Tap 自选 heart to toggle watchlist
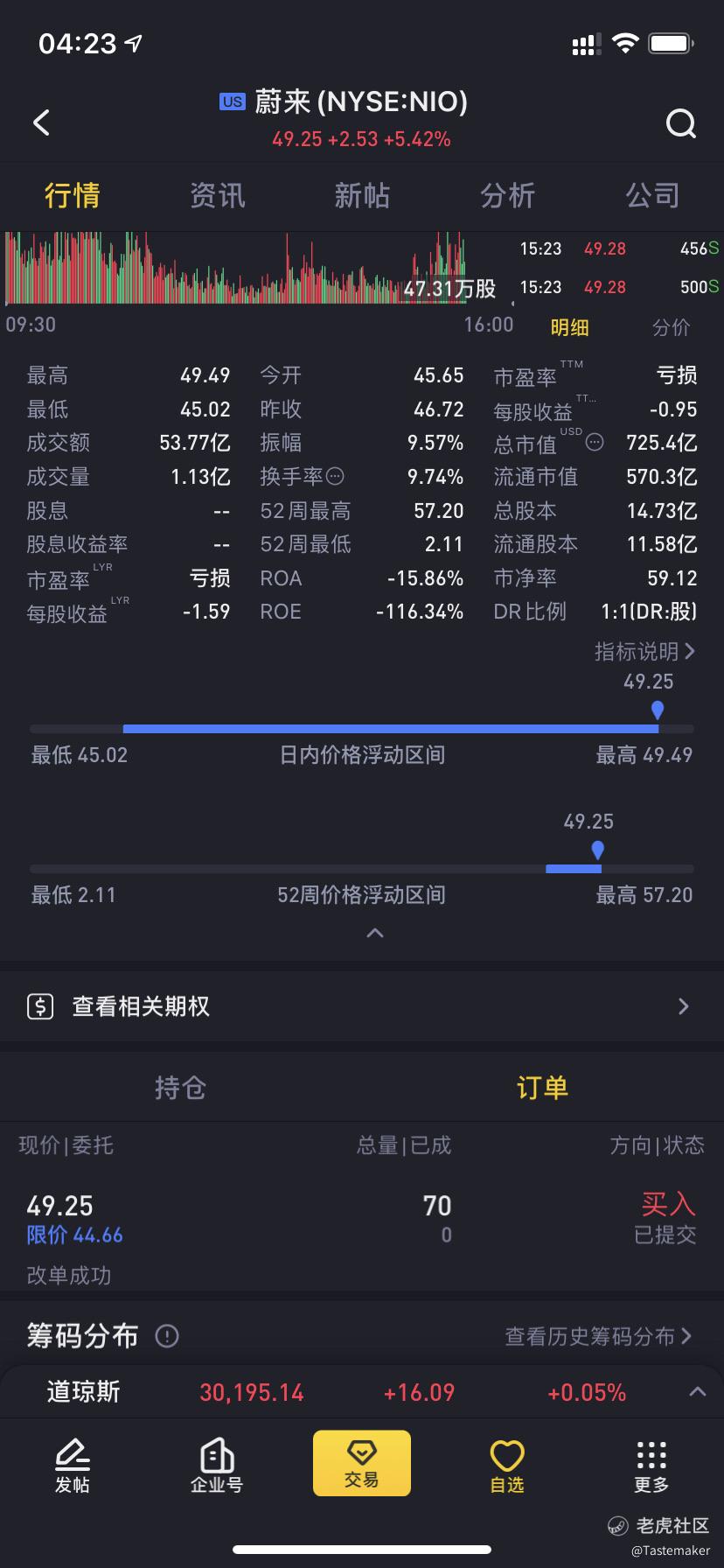Viewport: 724px width, 1568px height. tap(507, 1466)
